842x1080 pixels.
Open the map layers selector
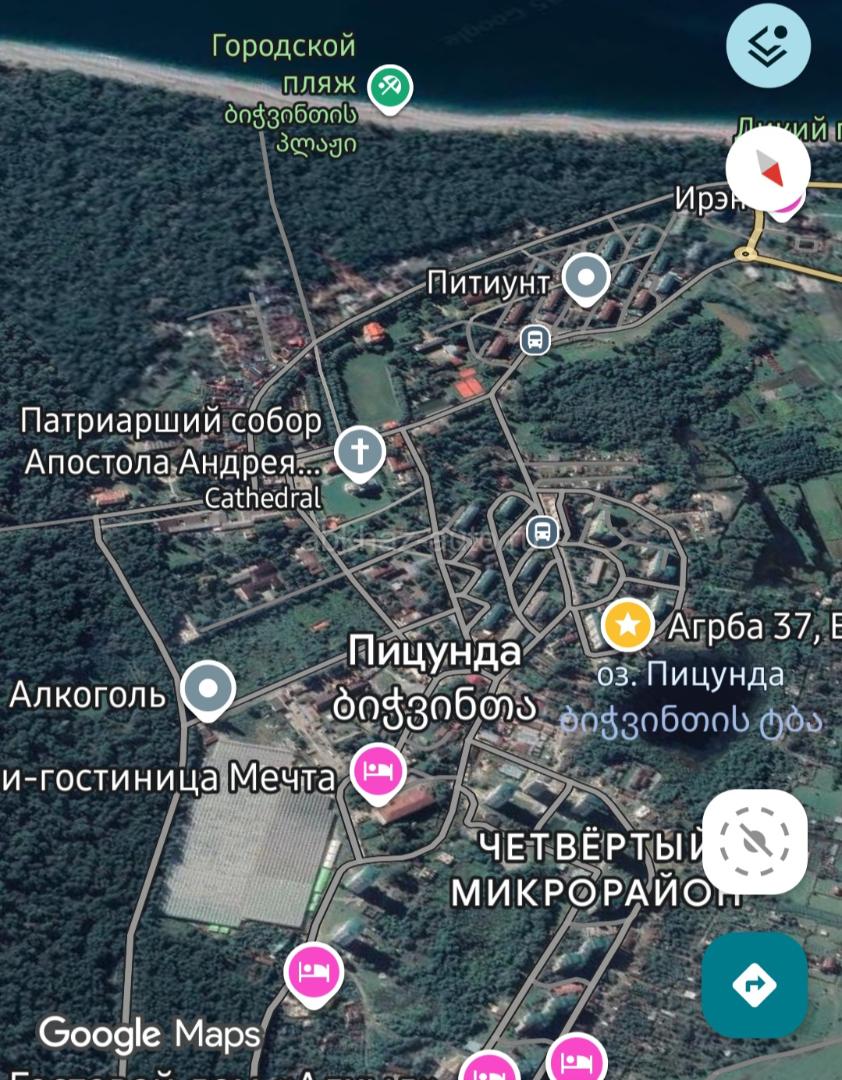(768, 46)
